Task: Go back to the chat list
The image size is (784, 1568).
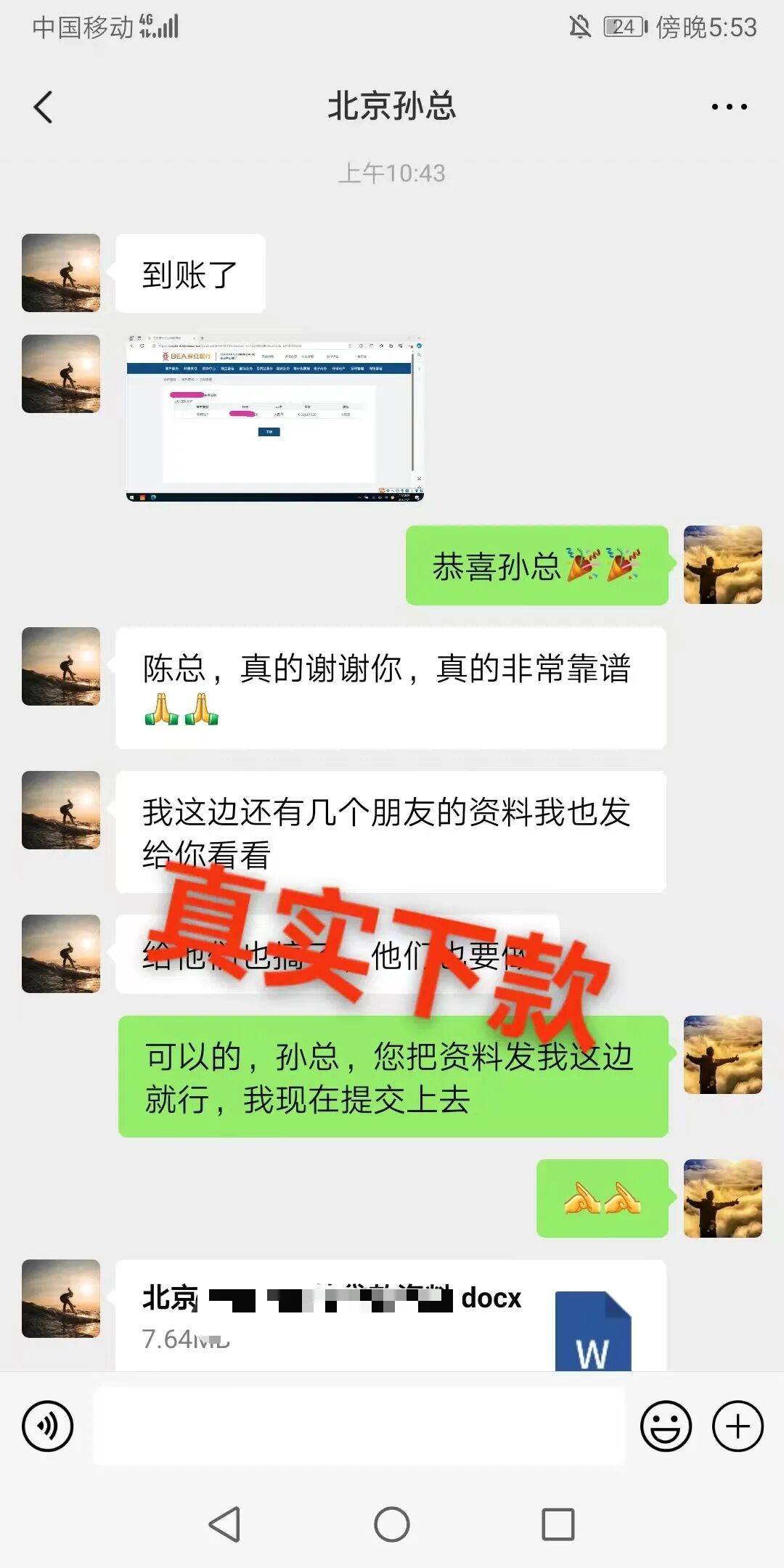Action: pos(44,107)
